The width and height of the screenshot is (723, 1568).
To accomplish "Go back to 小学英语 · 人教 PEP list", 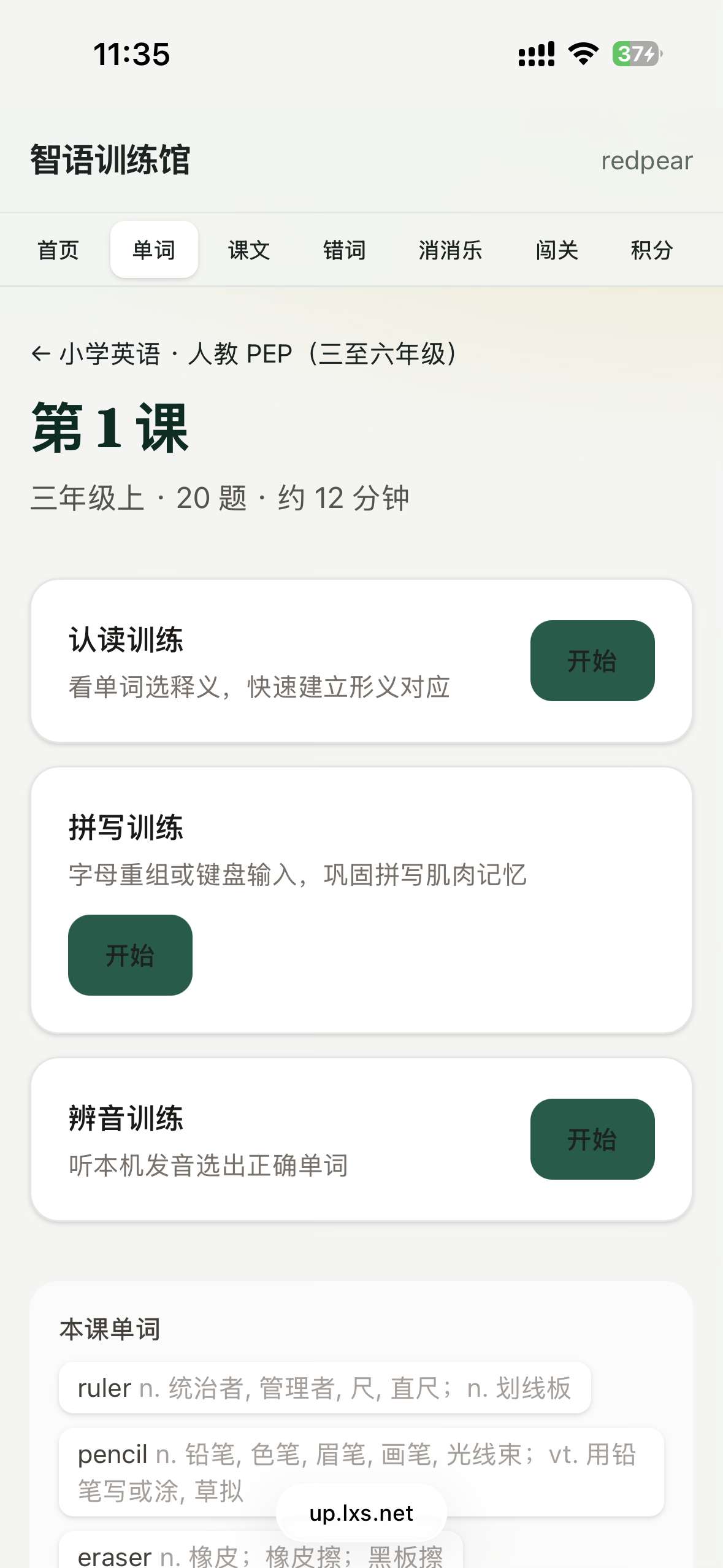I will pyautogui.click(x=244, y=354).
